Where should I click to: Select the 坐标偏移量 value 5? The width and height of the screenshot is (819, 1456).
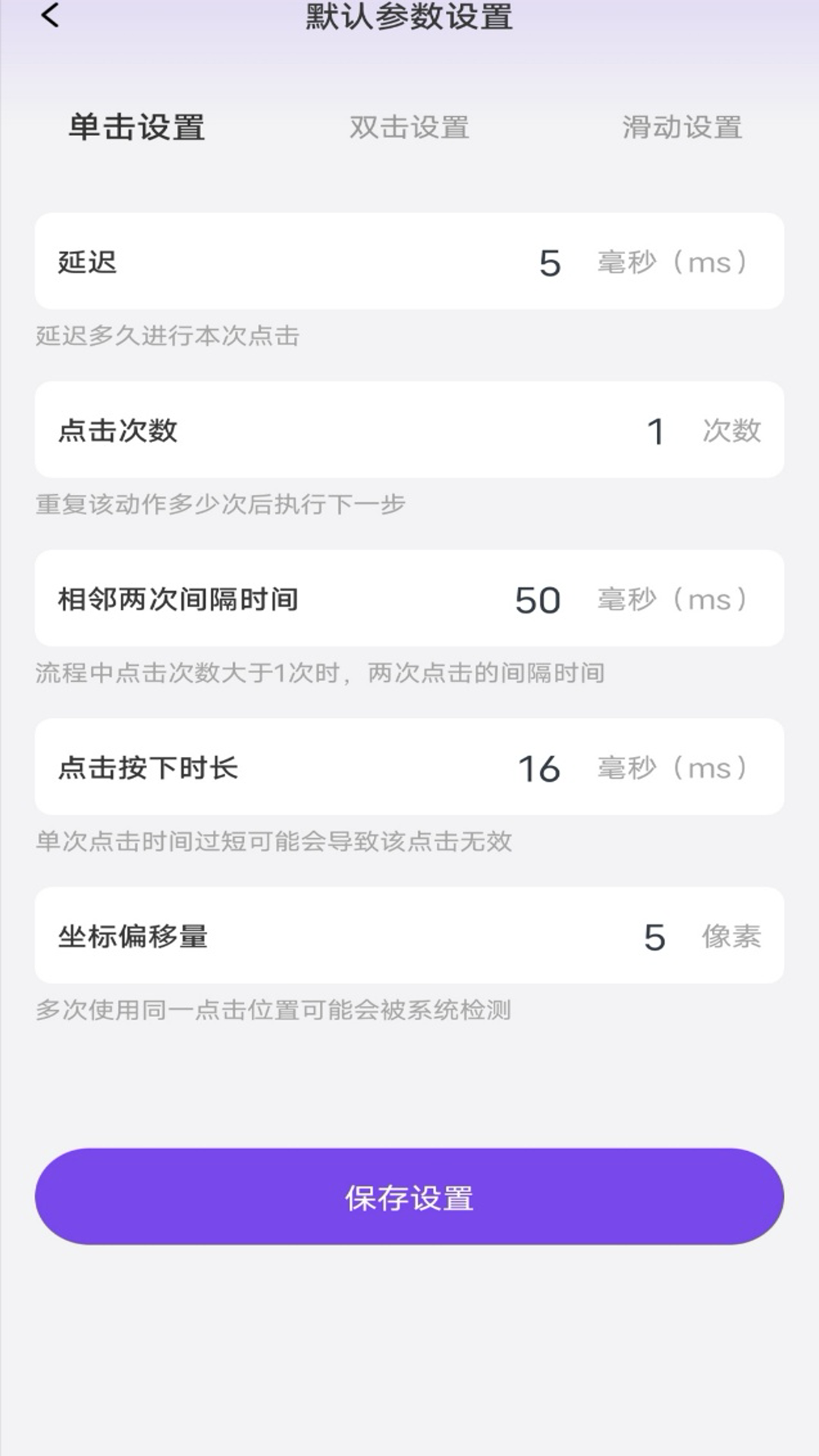pyautogui.click(x=654, y=935)
